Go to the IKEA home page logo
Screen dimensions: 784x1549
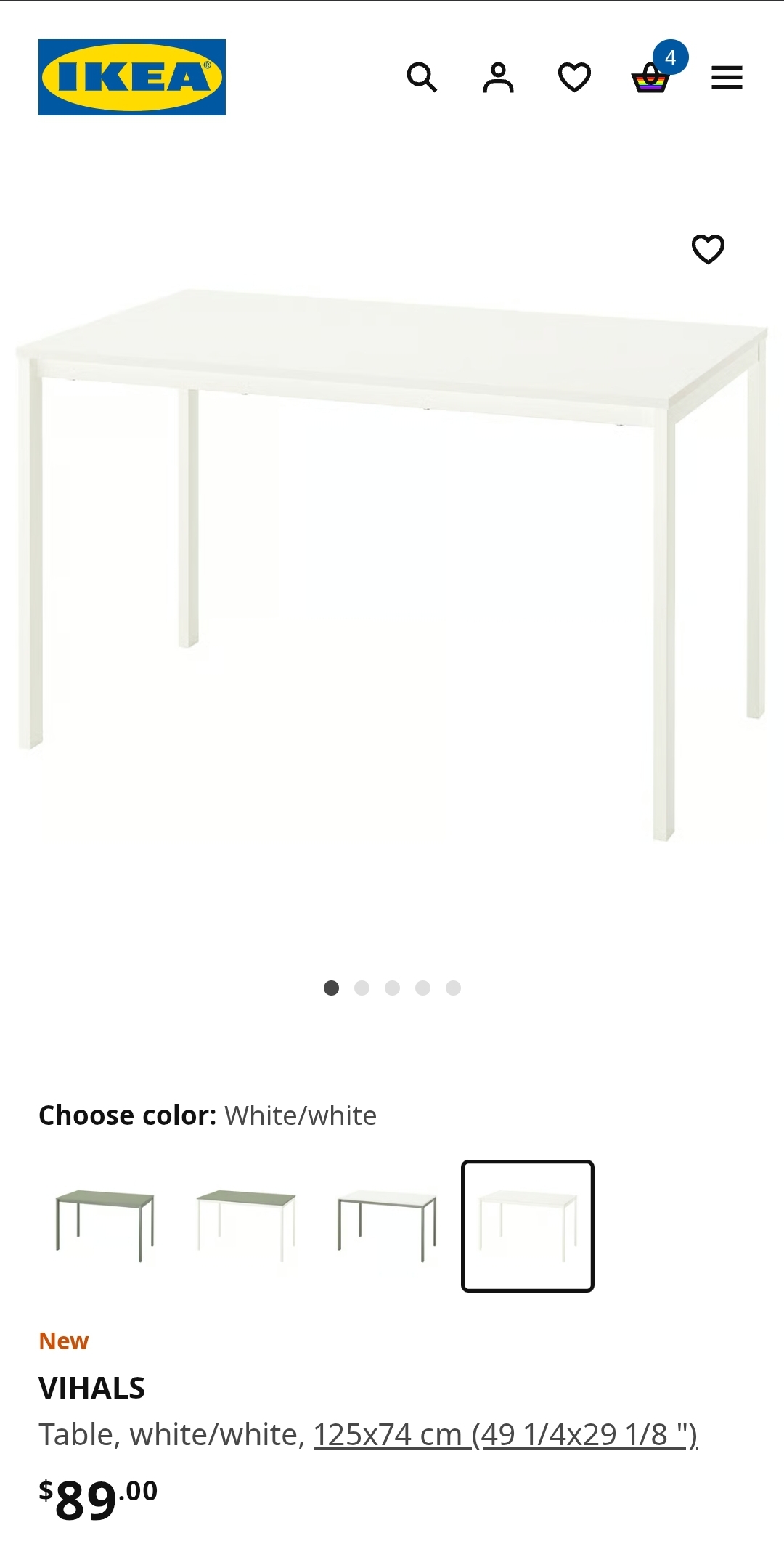132,77
